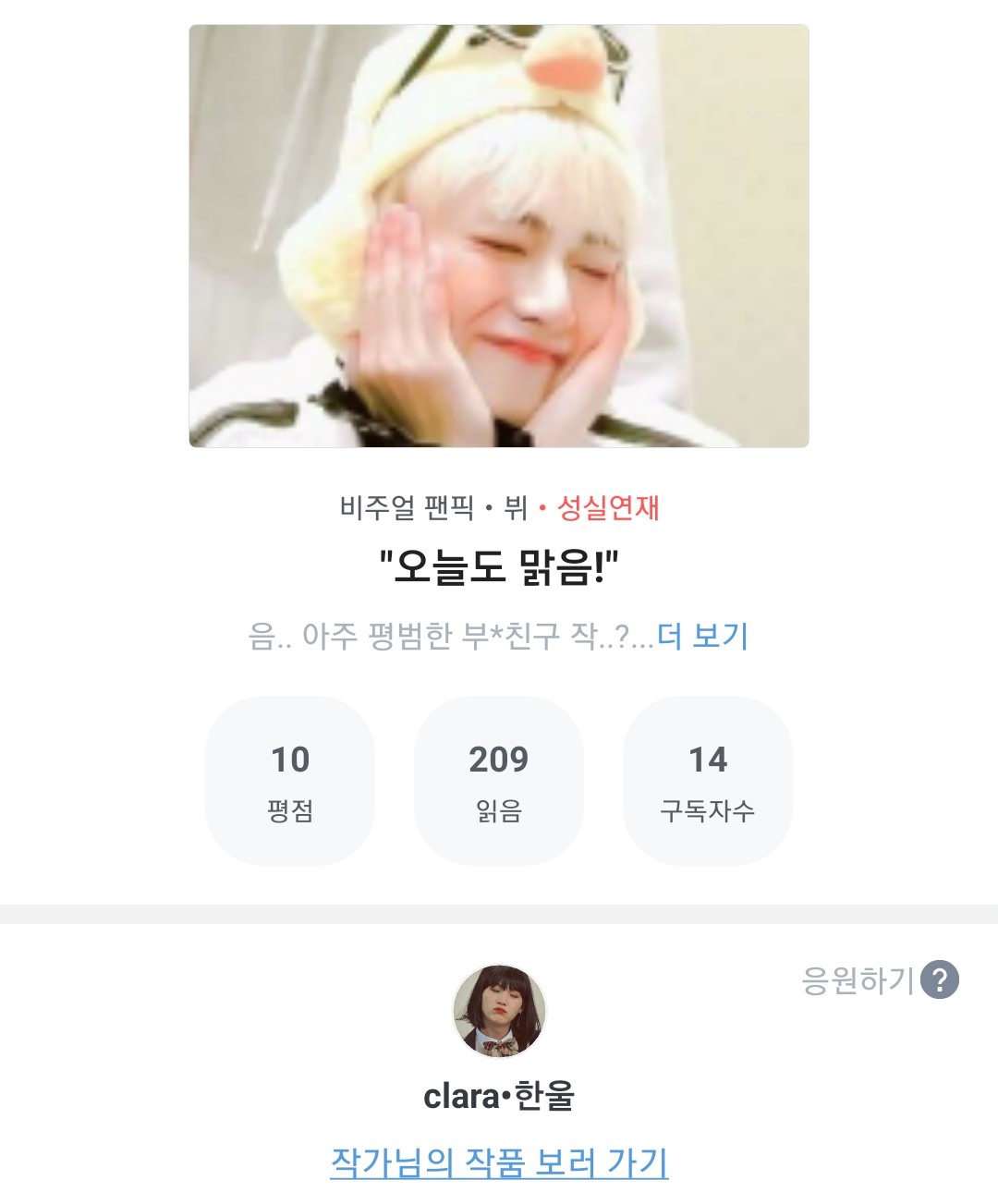
Task: Tap the 평점 rating box
Action: (290, 781)
